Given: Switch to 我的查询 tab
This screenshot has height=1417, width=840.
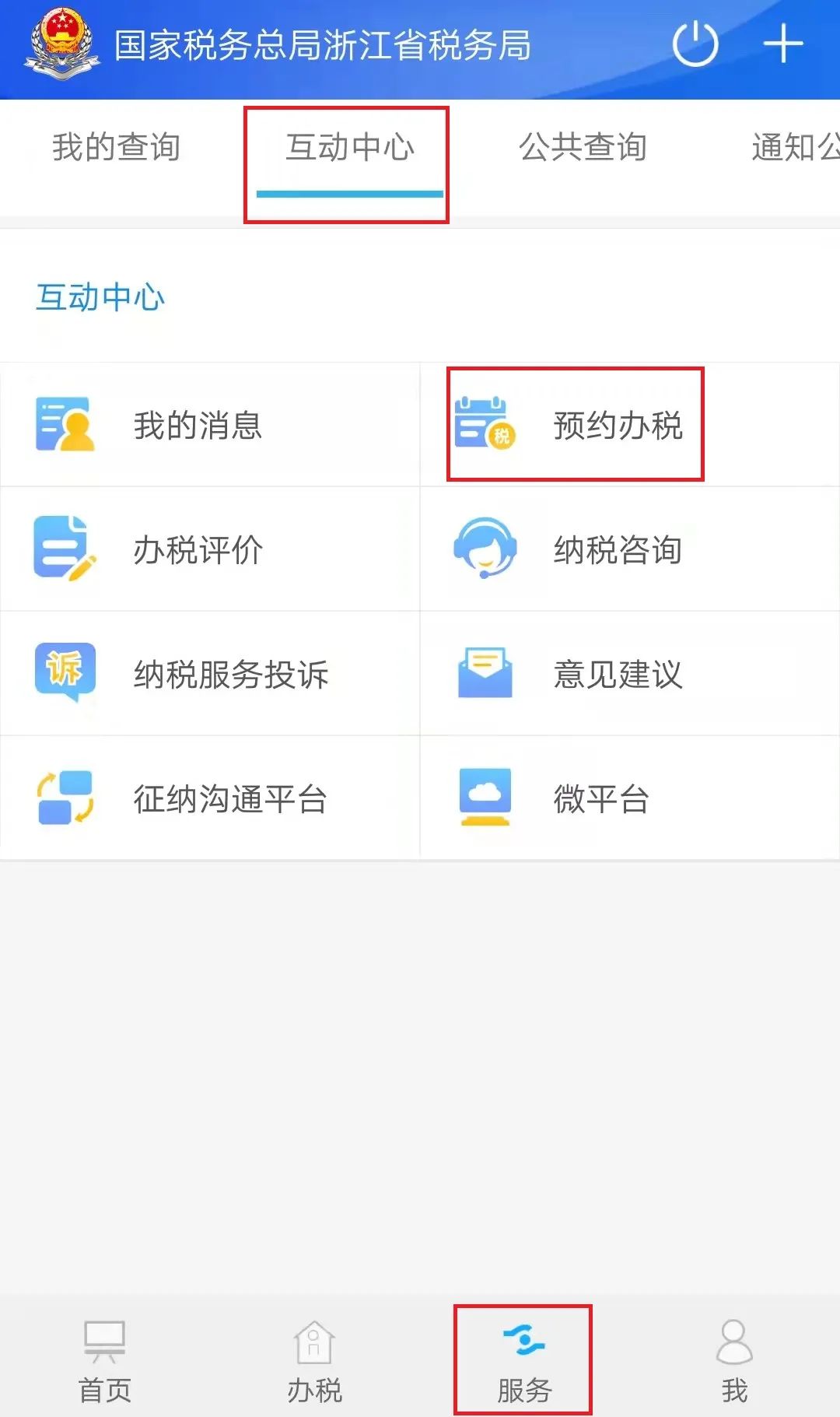Looking at the screenshot, I should coord(117,147).
